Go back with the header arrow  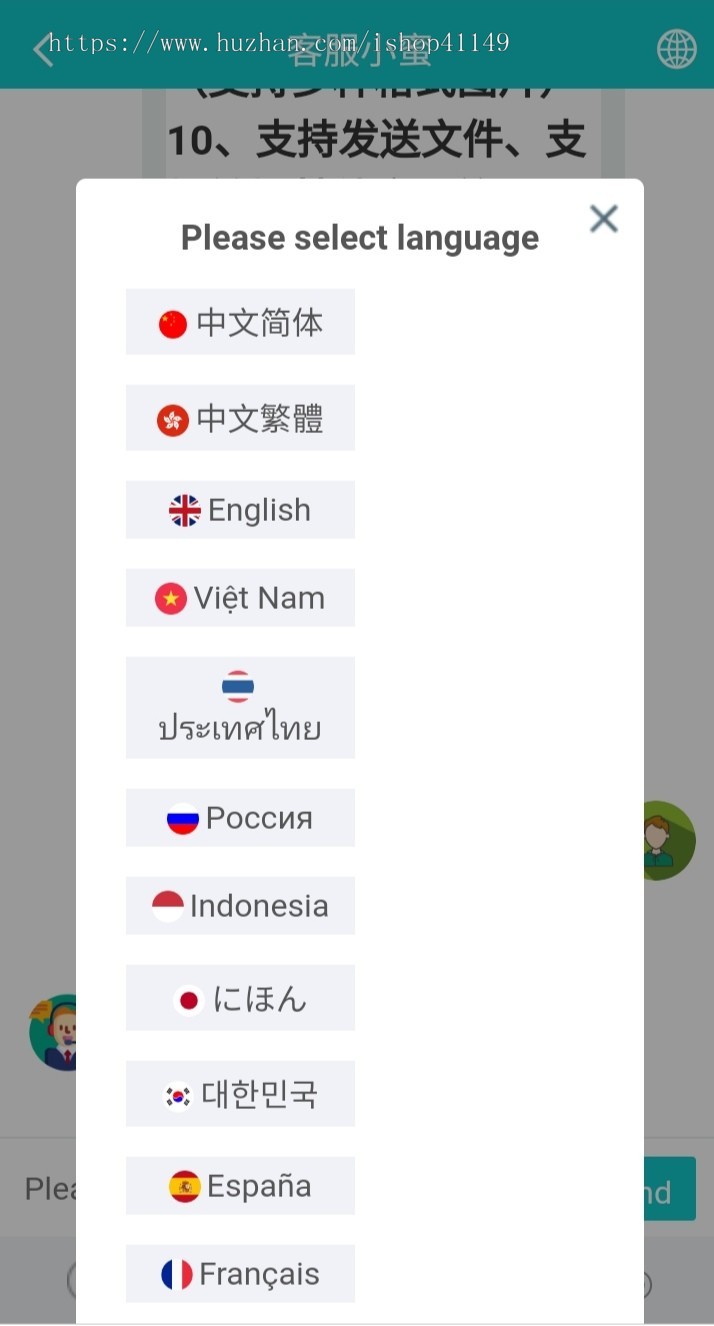point(42,48)
